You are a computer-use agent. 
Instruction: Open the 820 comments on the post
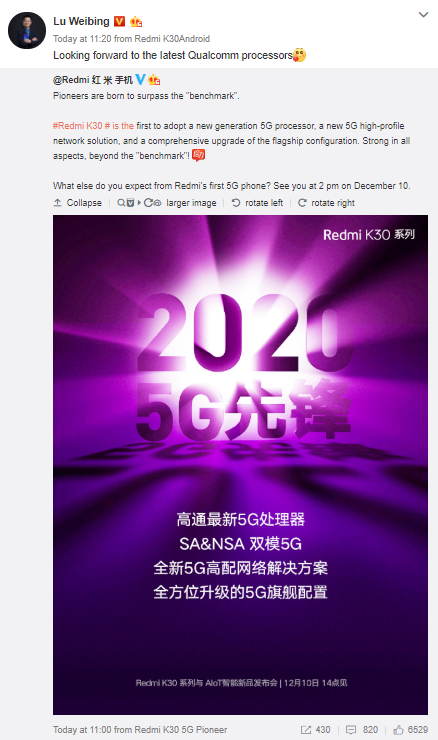point(362,730)
